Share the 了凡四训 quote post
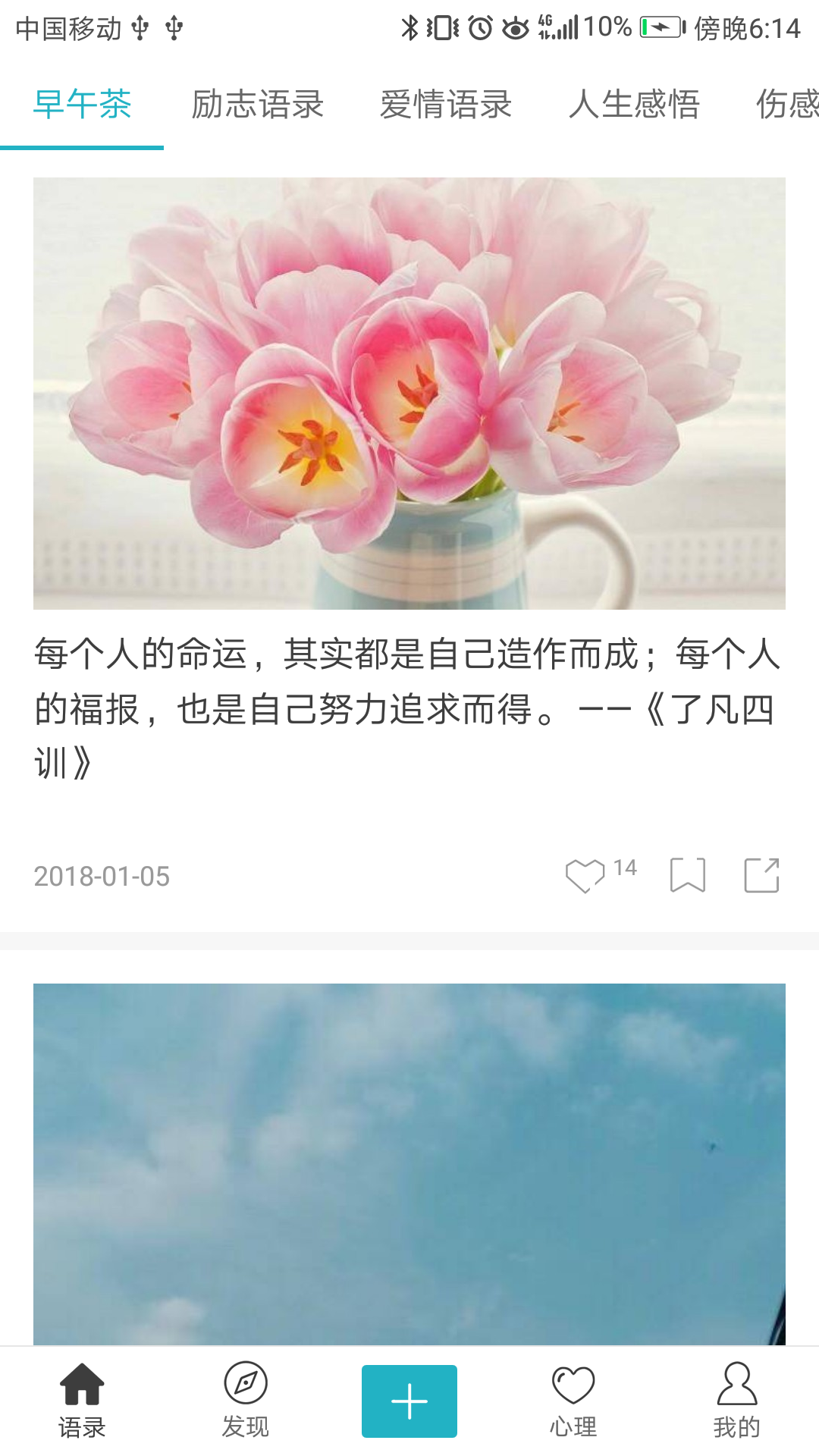This screenshot has width=819, height=1456. point(762,876)
